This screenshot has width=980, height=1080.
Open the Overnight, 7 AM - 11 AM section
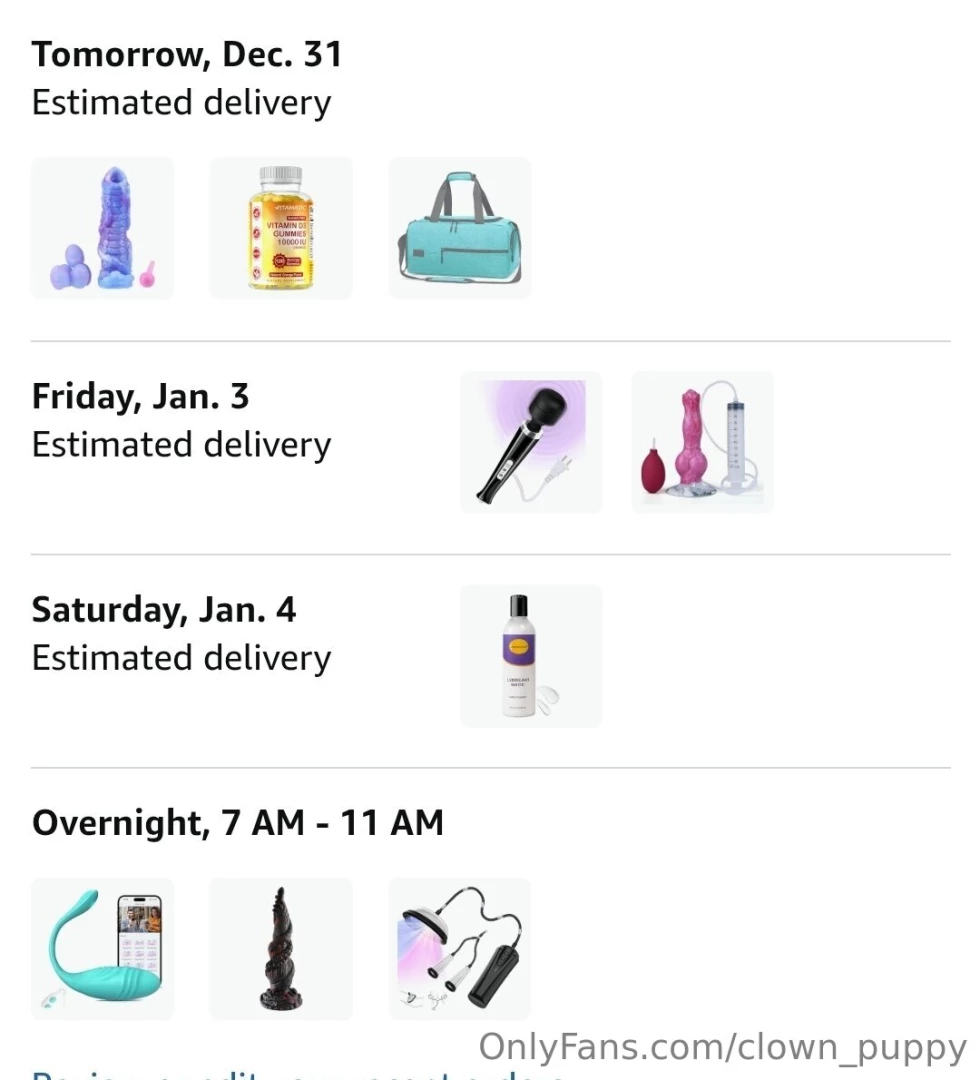238,821
